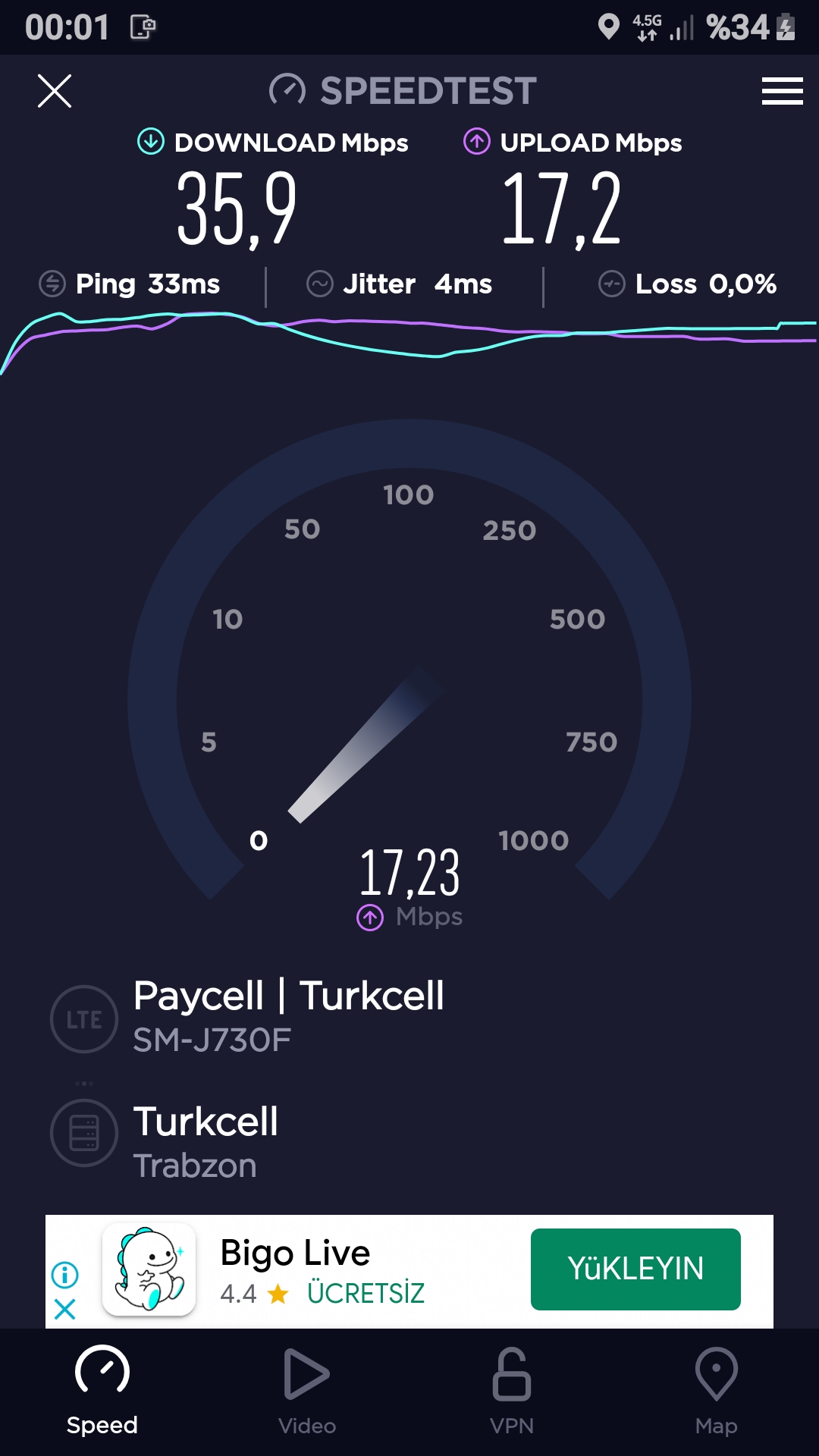This screenshot has height=1456, width=819.
Task: Open the hamburger menu
Action: [782, 91]
